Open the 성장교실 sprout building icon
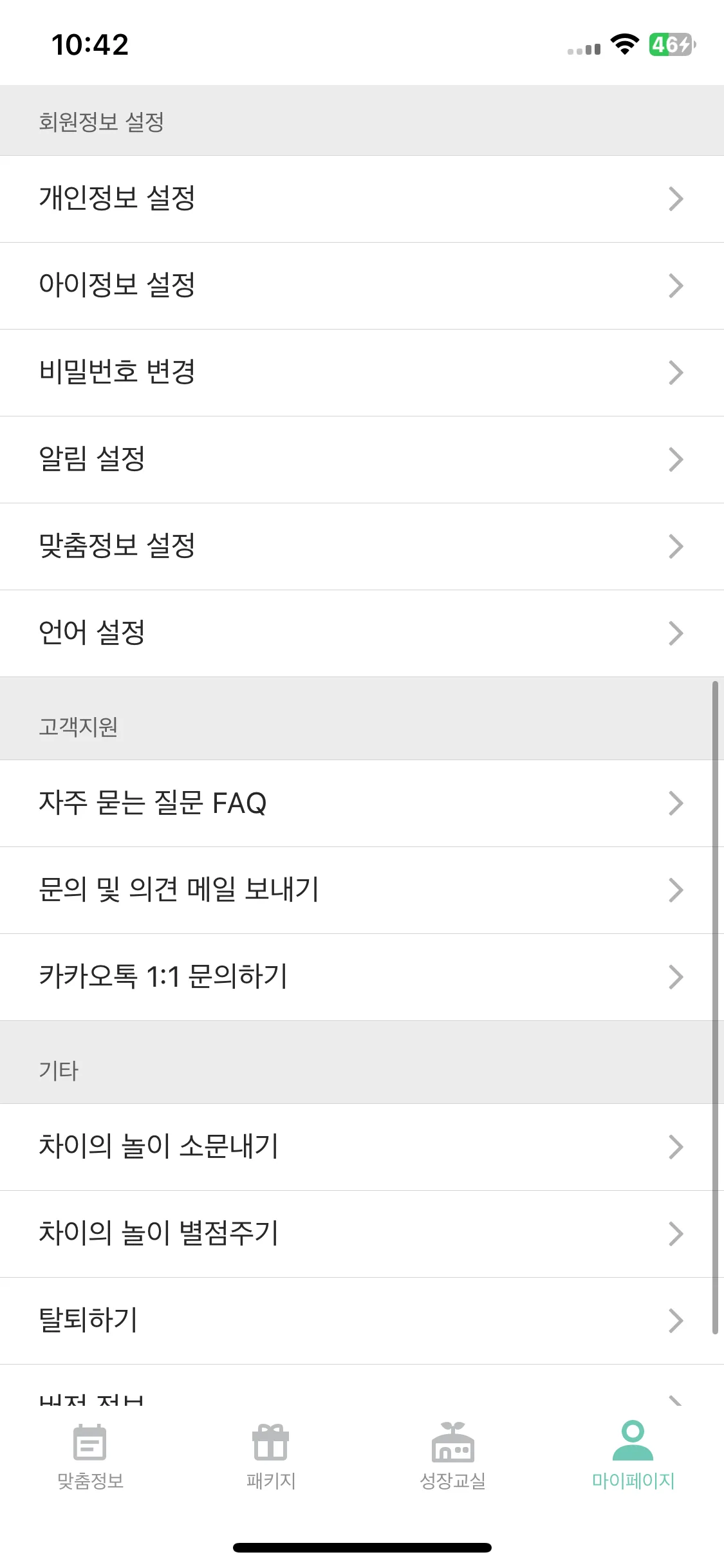This screenshot has height=1568, width=724. click(452, 1443)
